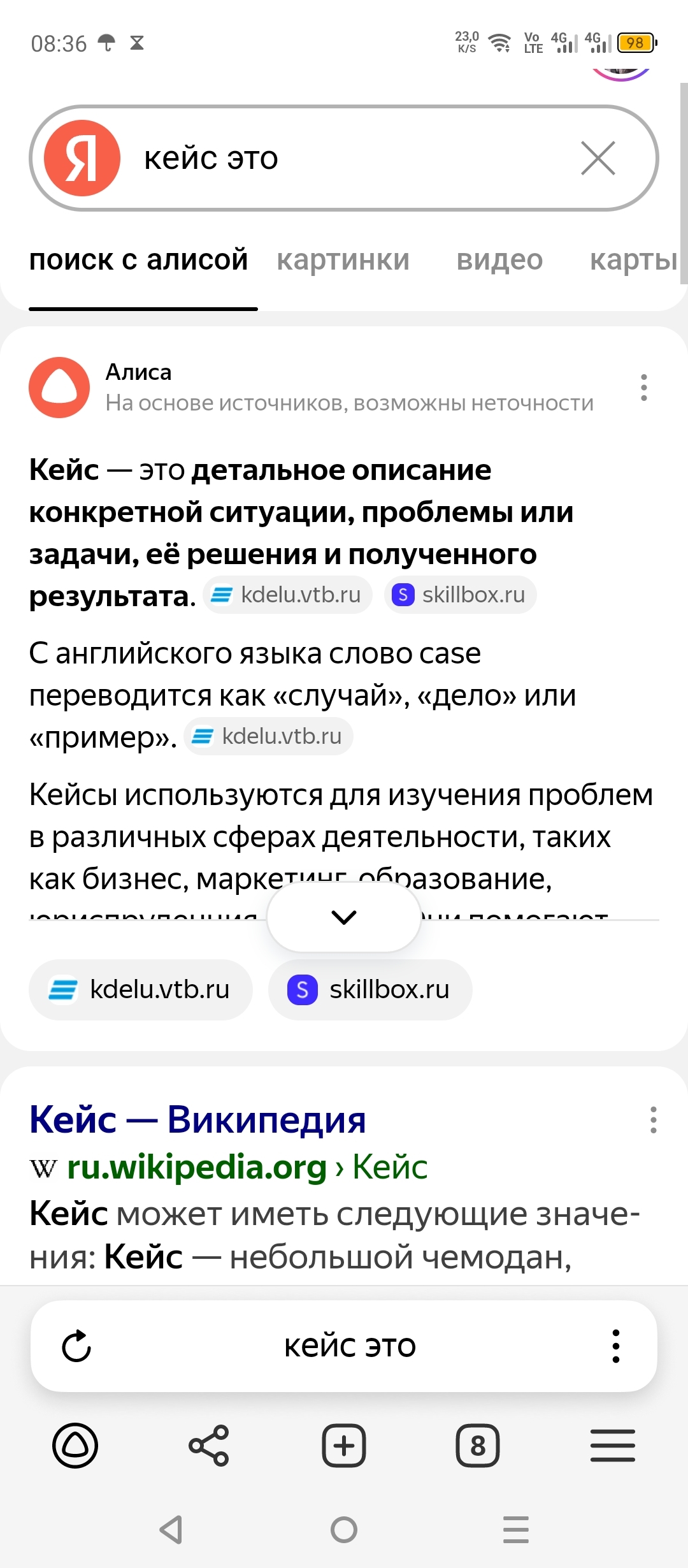Switch to the картинки tab
The height and width of the screenshot is (1568, 688).
tap(343, 260)
